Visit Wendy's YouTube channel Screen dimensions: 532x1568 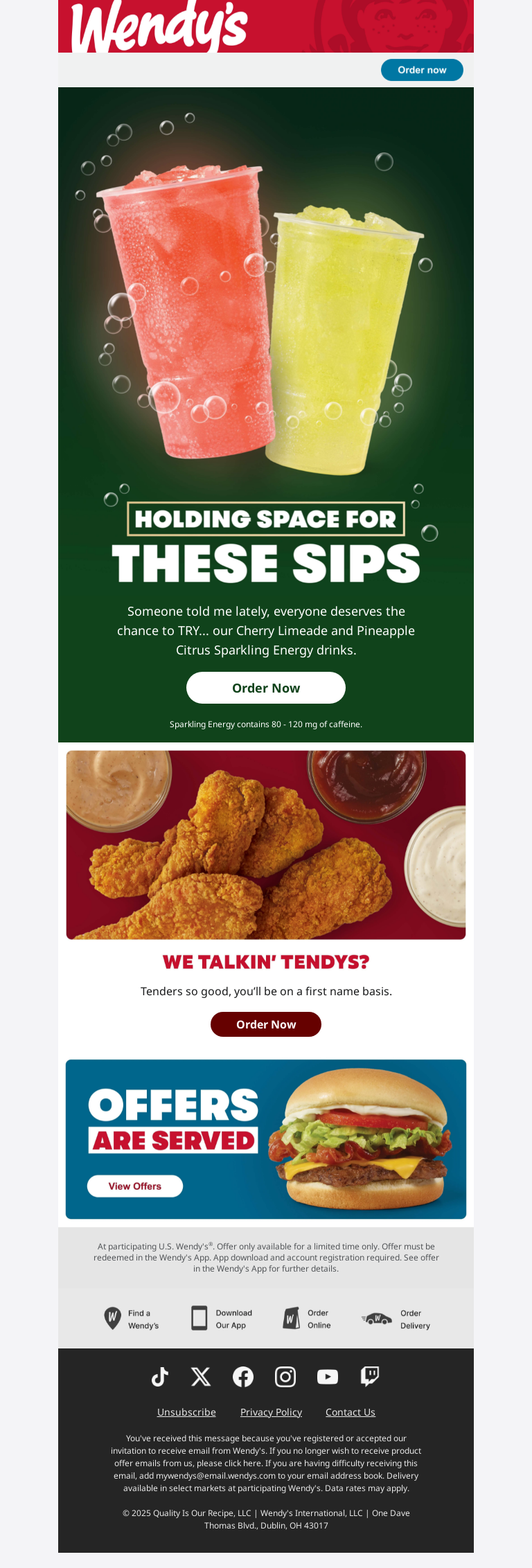point(328,1377)
